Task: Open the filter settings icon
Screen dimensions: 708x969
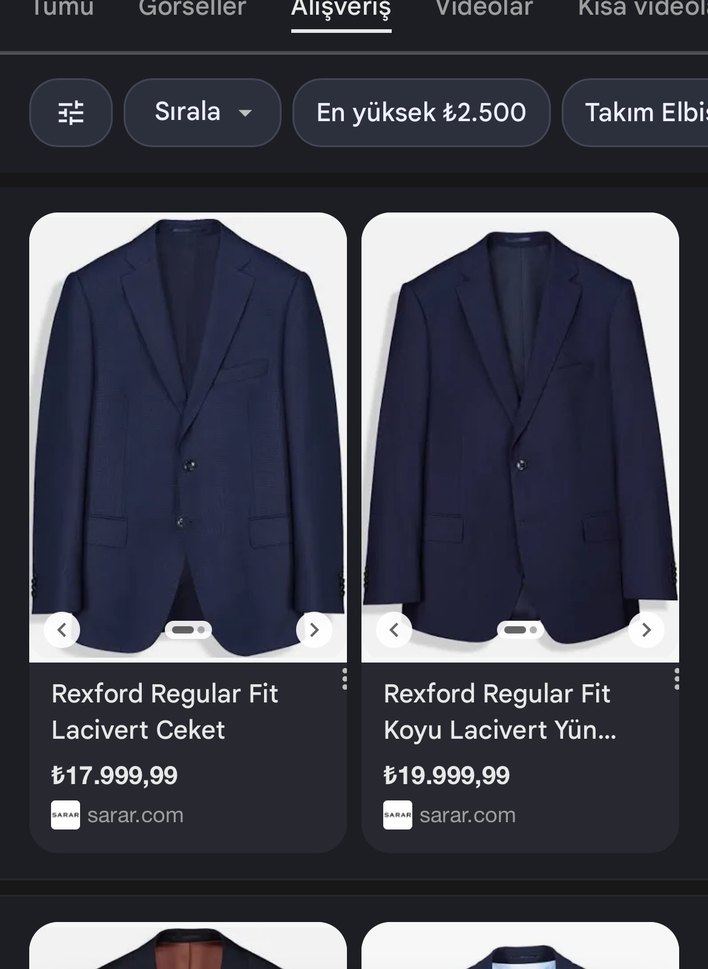Action: pos(71,113)
